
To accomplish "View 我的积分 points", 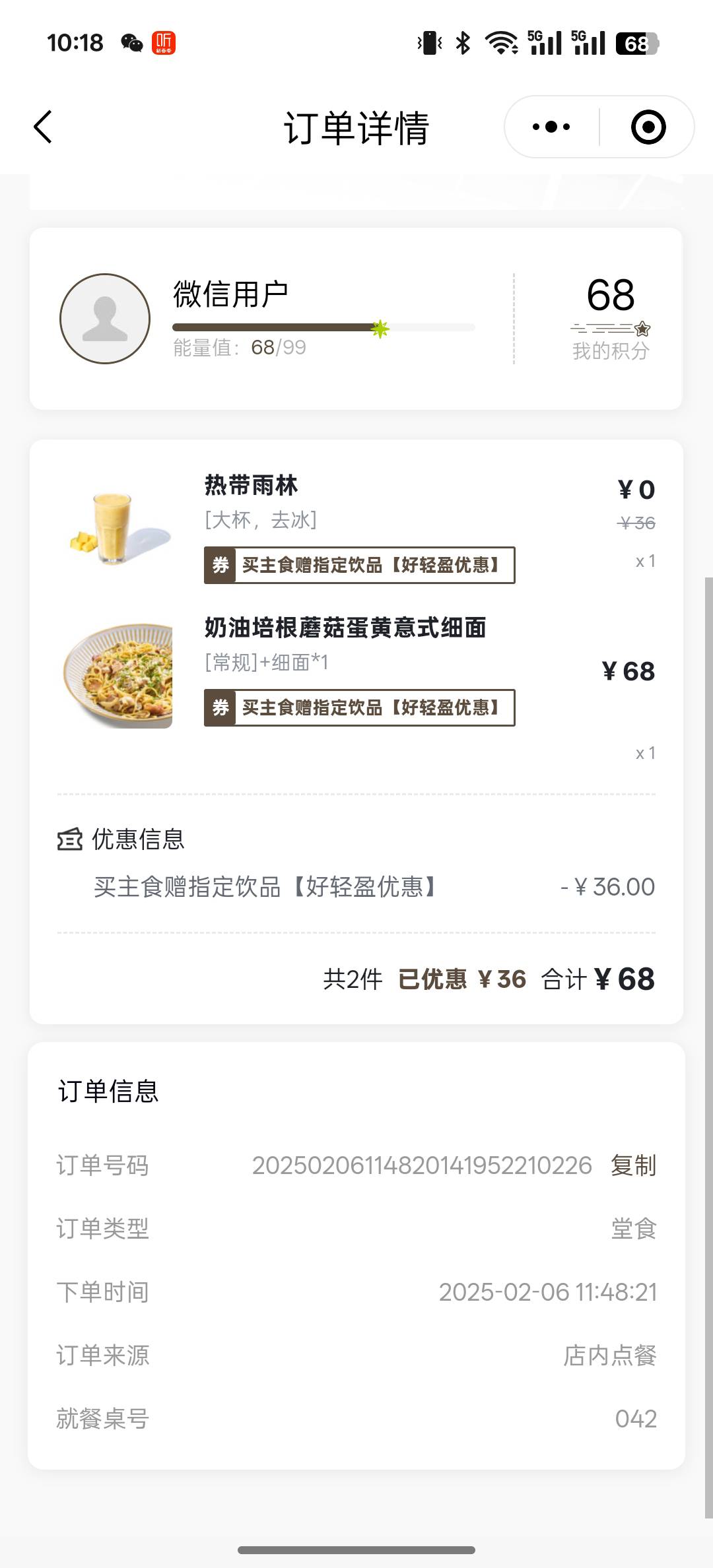I will (x=611, y=318).
